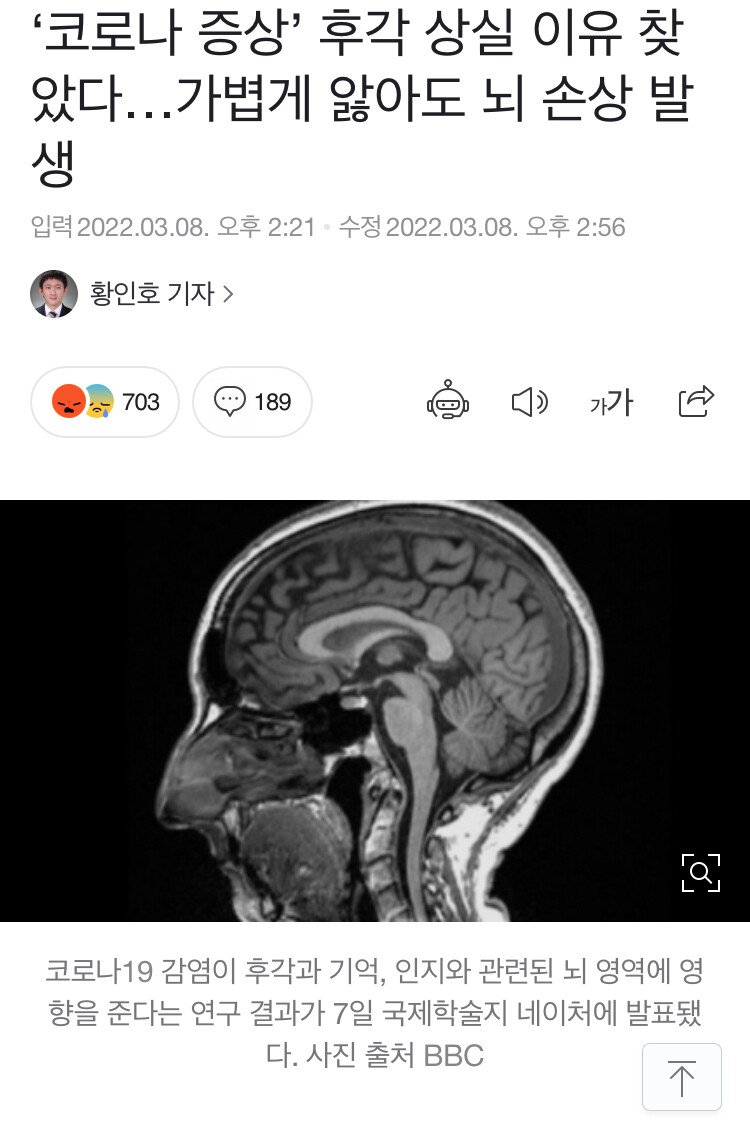The width and height of the screenshot is (750, 1127).
Task: Listen to the article with speaker icon
Action: 529,402
